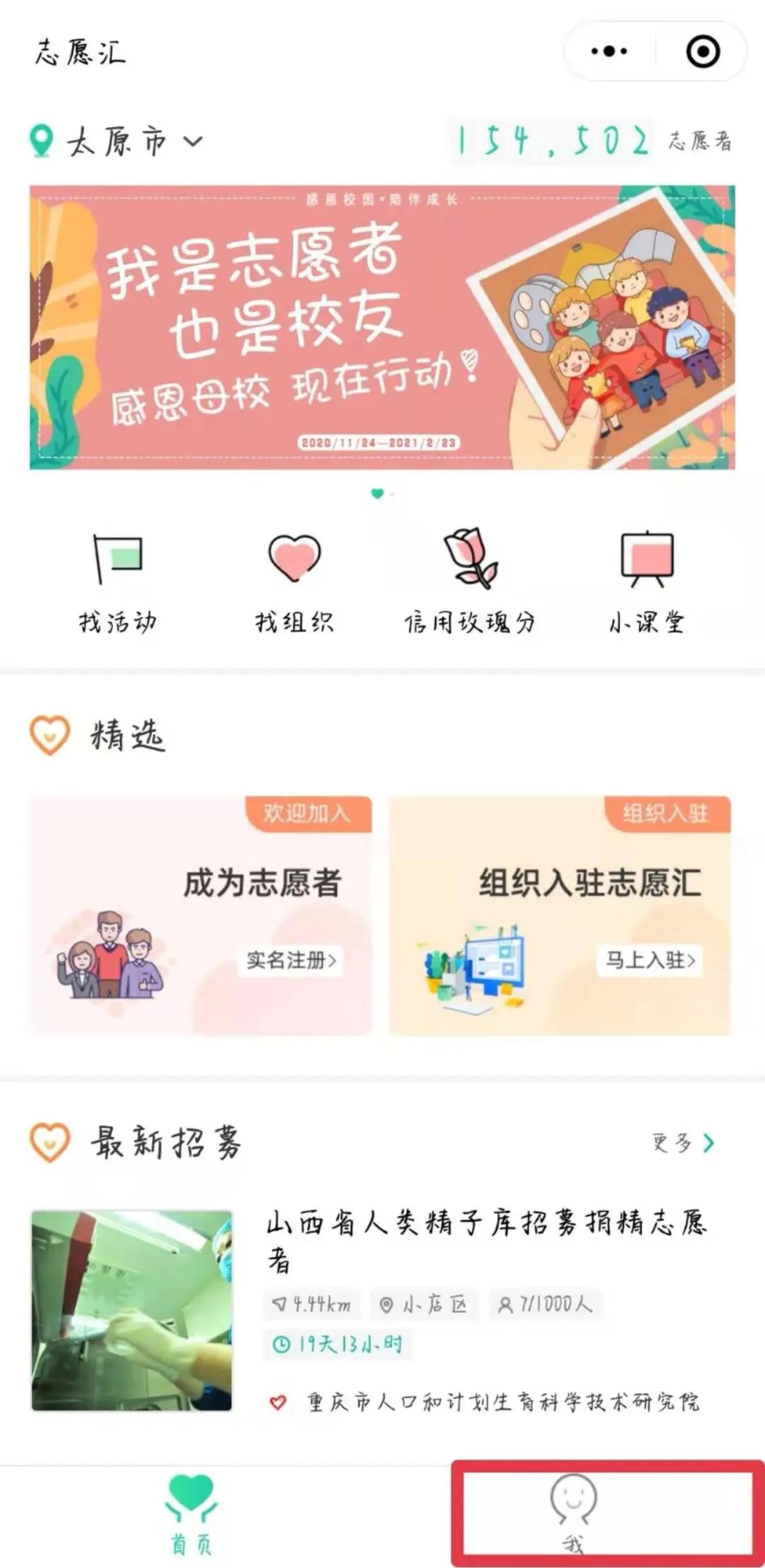This screenshot has width=765, height=1568.
Task: Open the 我是志愿者也是校友 banner
Action: (x=382, y=328)
